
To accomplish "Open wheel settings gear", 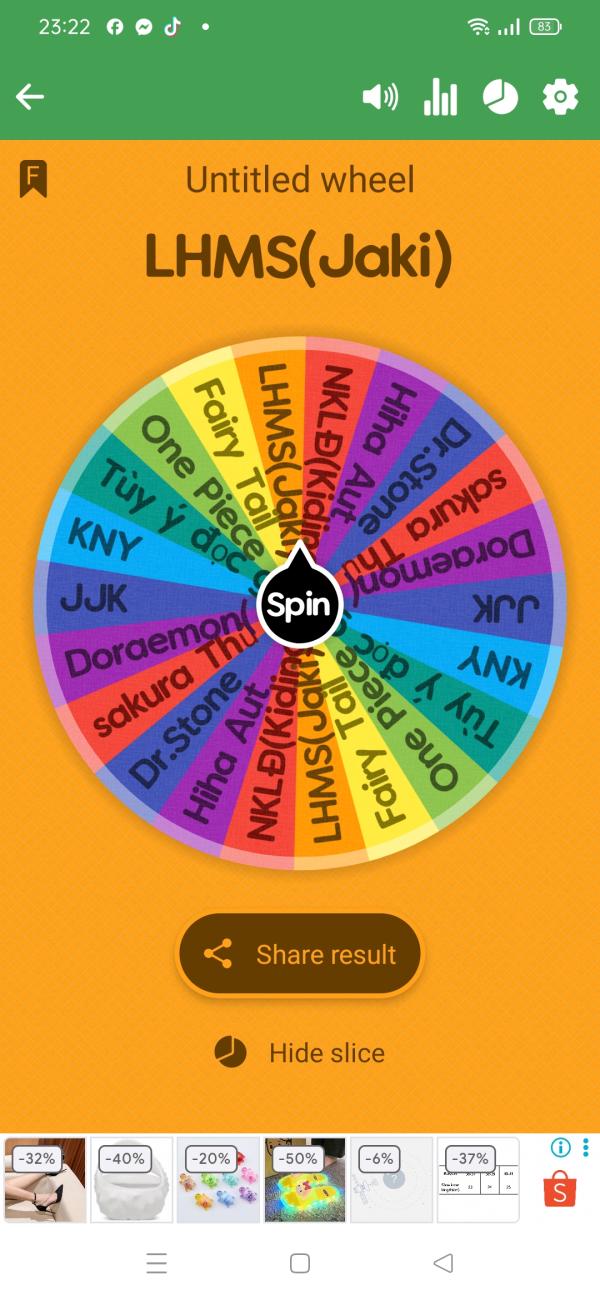I will (560, 97).
